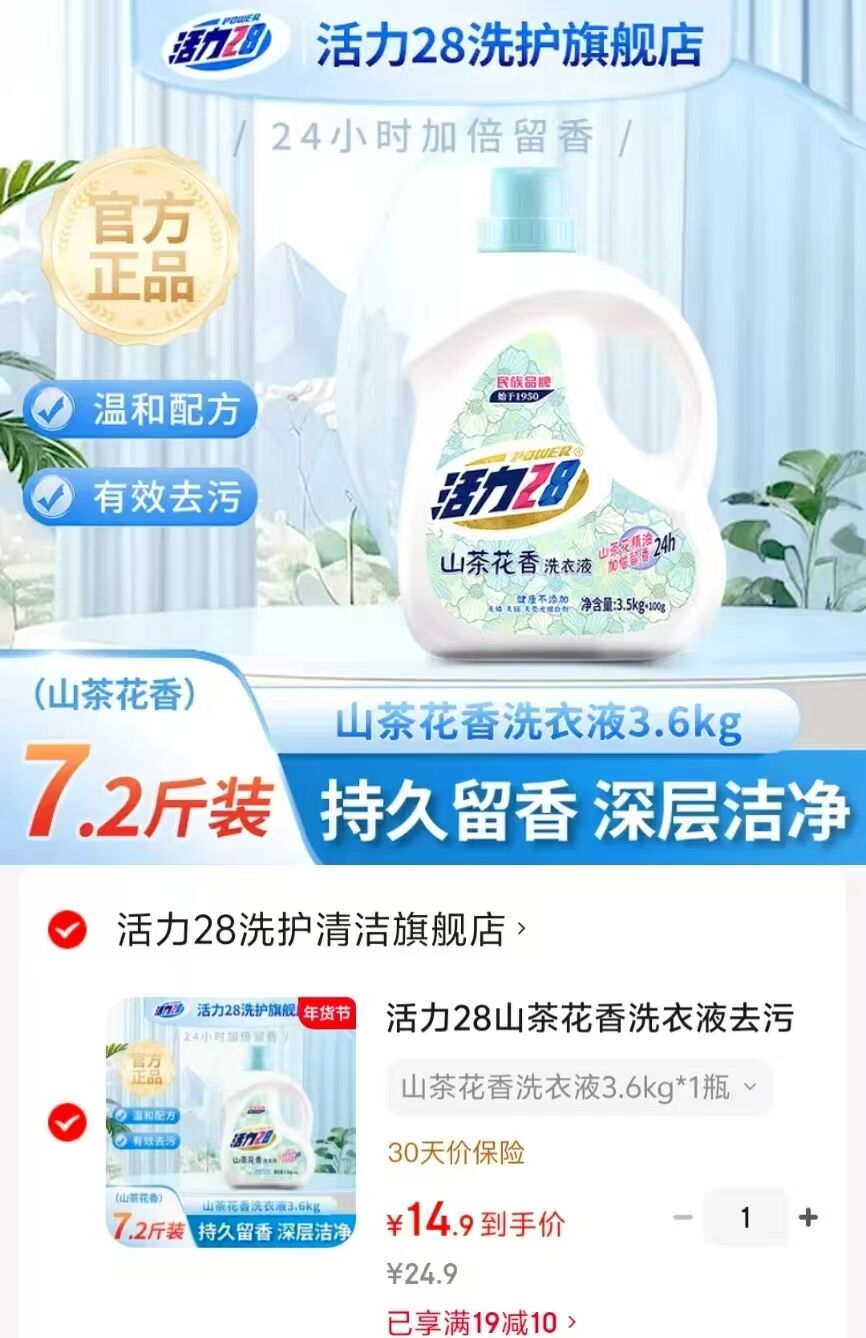
Task: Expand the 山茶花香洗衣液3.6kg*1瓶 variant dropdown
Action: pyautogui.click(x=580, y=1087)
